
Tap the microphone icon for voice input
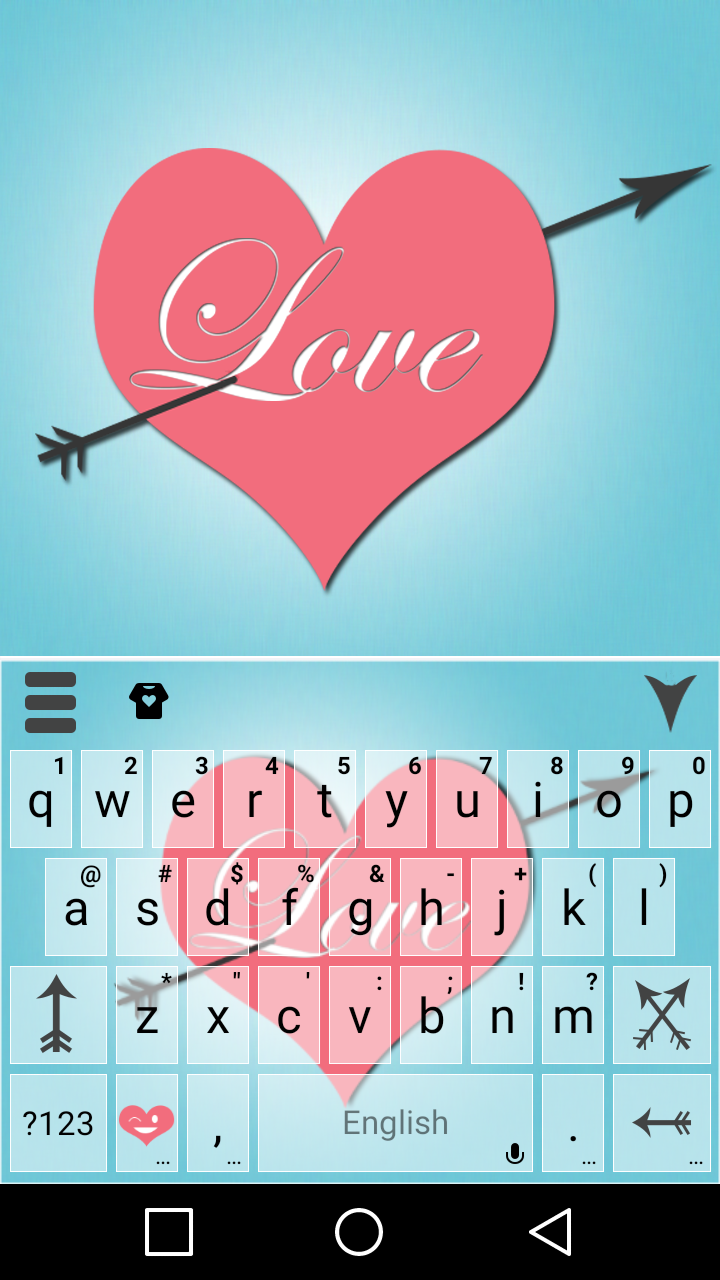point(513,1155)
